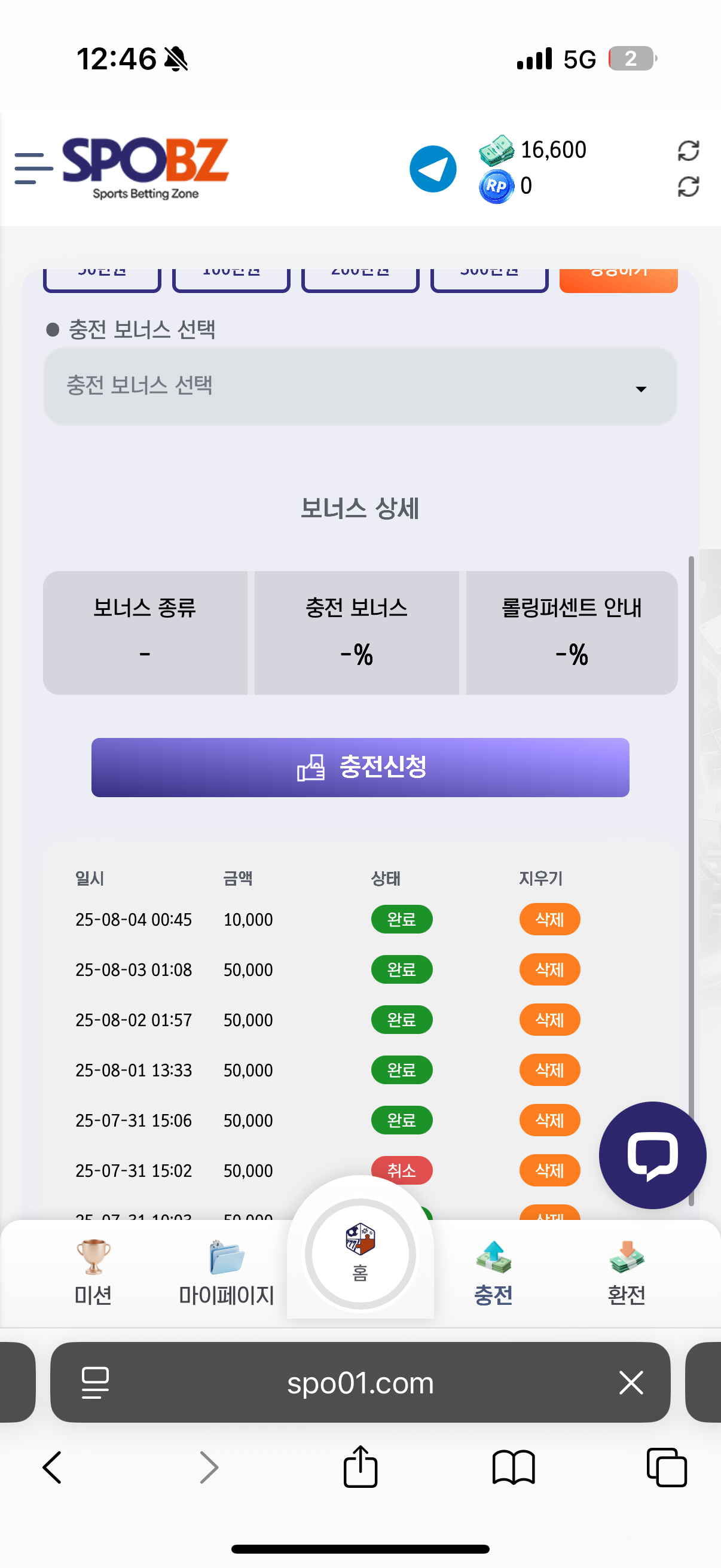
Task: Stop loading spo01.com with the X
Action: click(x=630, y=1383)
